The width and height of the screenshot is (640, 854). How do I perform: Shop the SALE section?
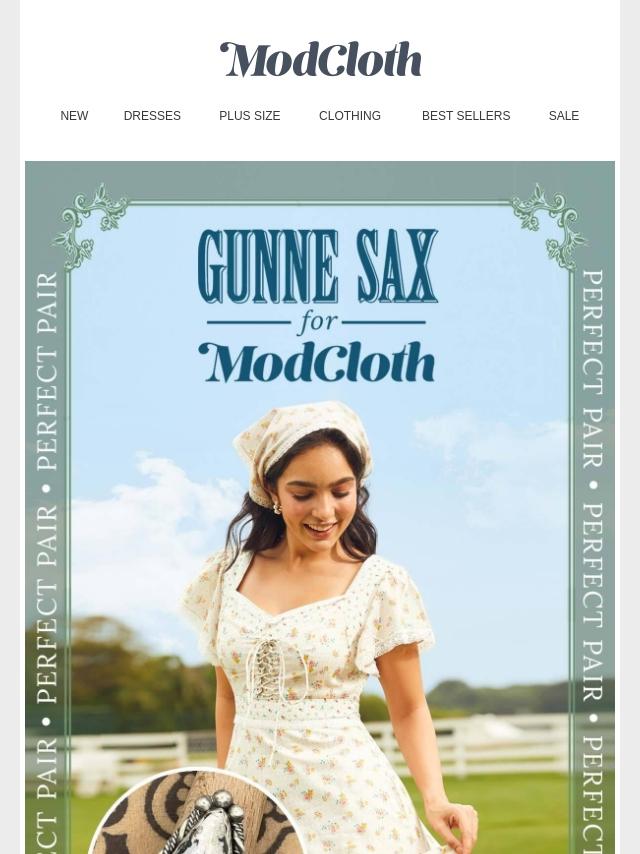click(563, 116)
